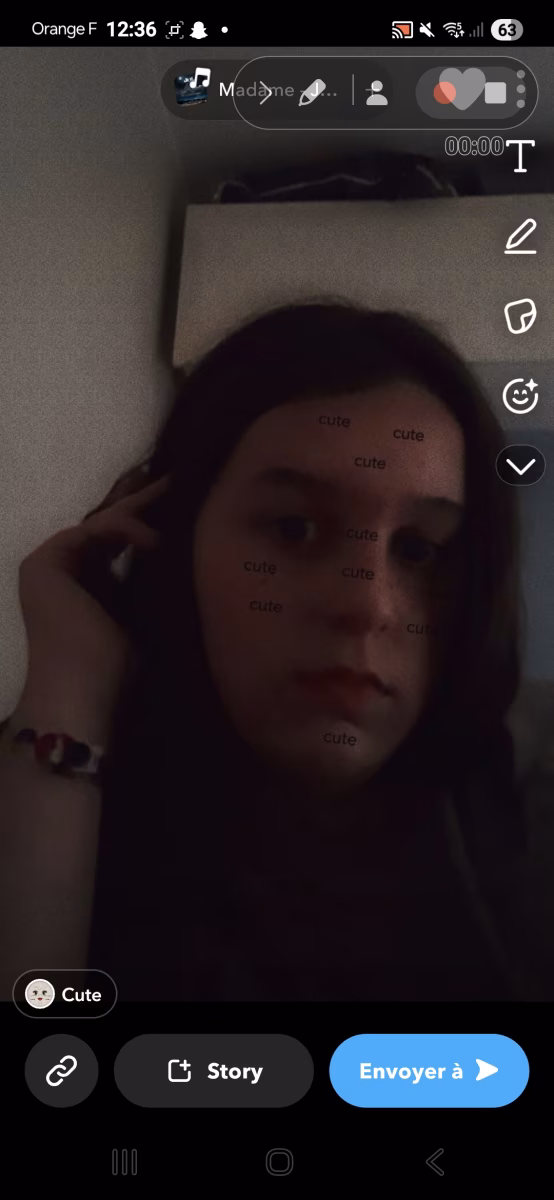Add text with the T tool
554x1200 pixels.
click(520, 156)
